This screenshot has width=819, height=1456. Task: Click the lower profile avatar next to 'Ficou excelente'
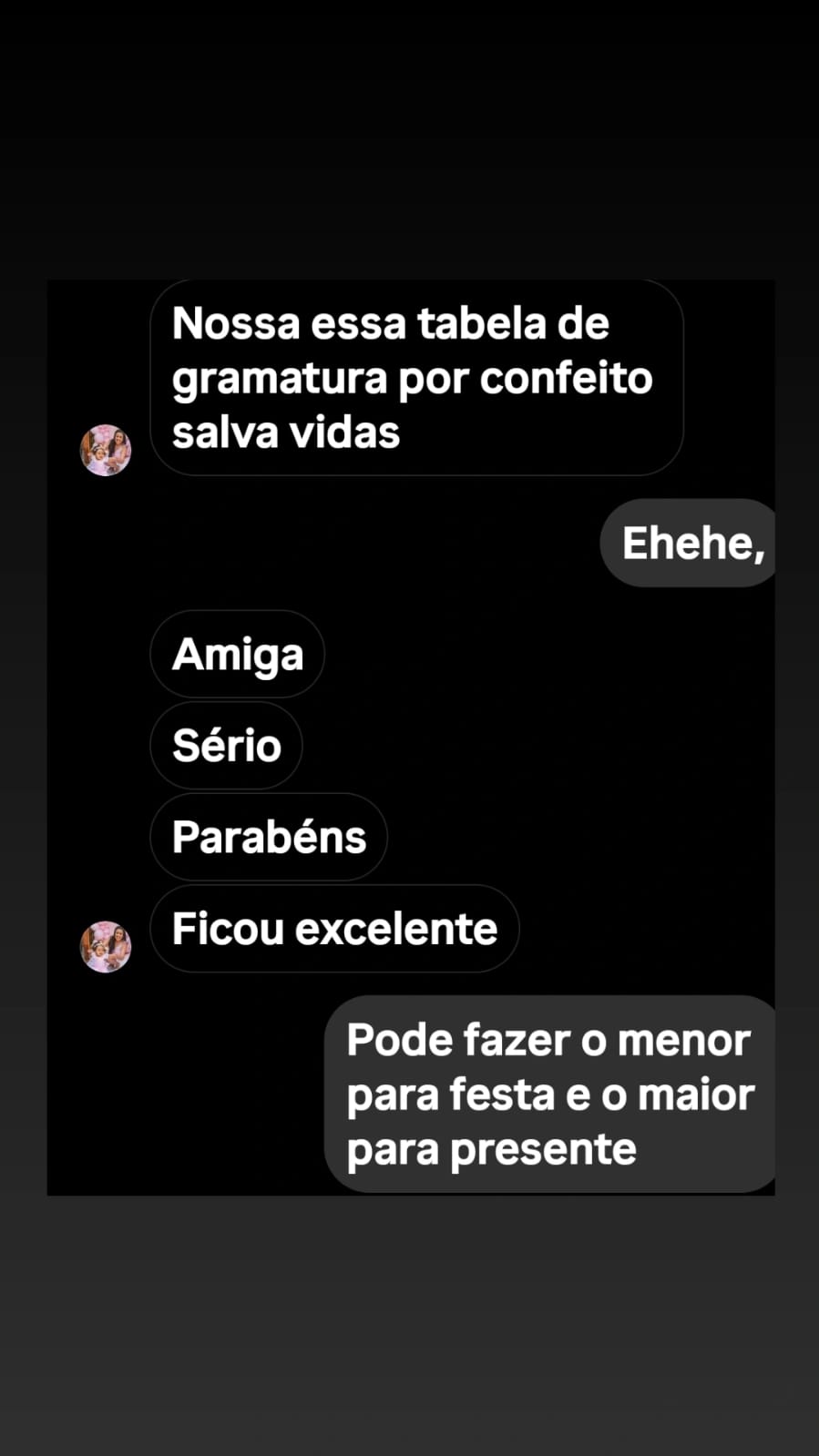click(106, 946)
